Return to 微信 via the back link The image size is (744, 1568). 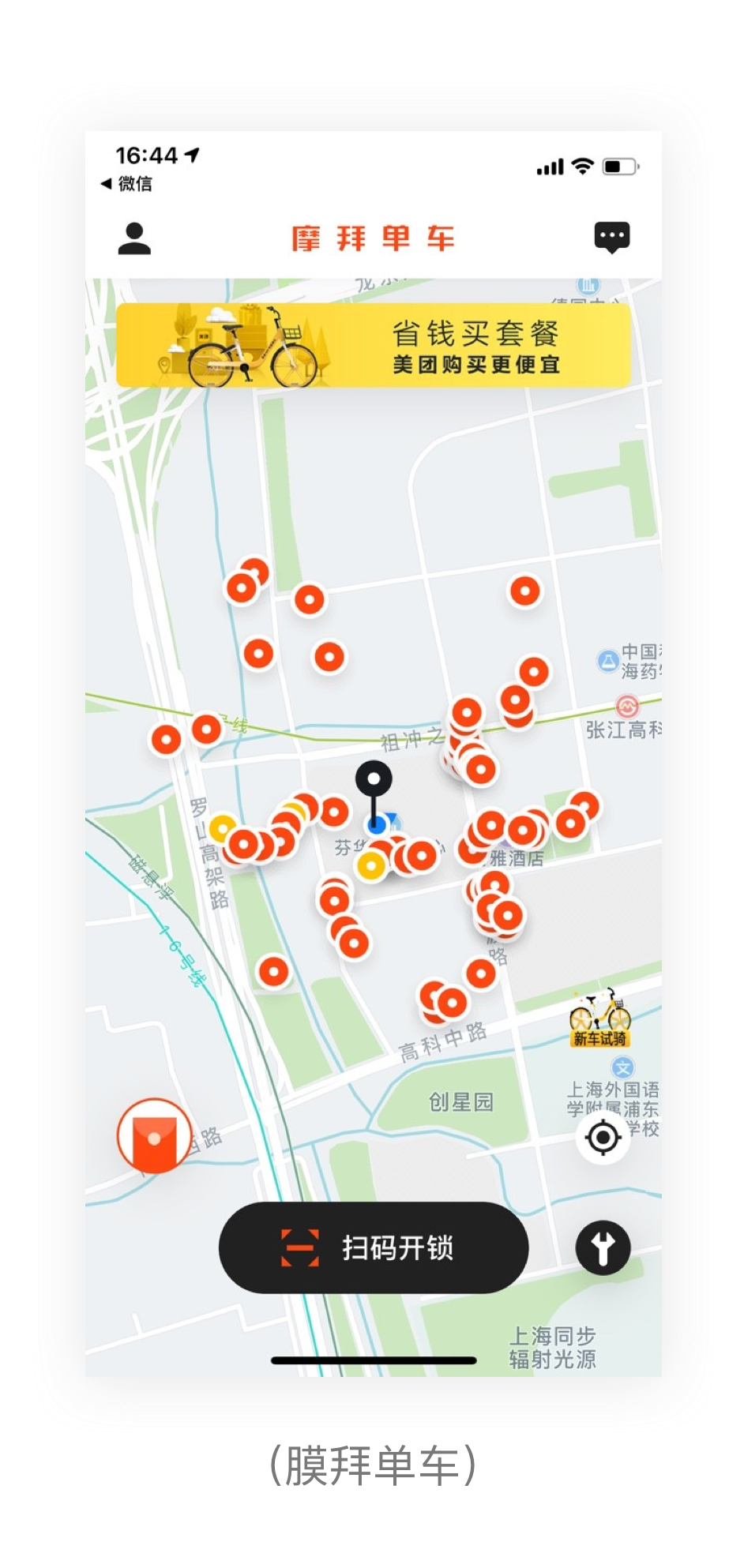[126, 184]
